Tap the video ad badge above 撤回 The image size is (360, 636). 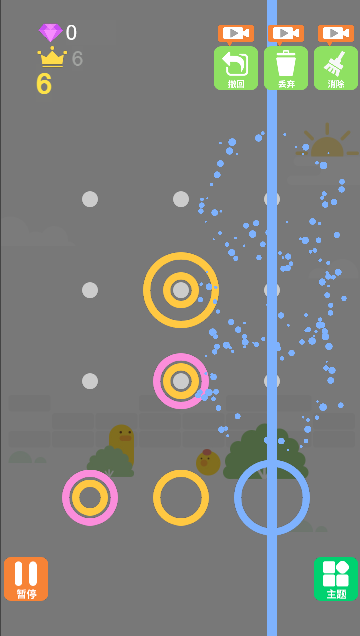click(236, 34)
